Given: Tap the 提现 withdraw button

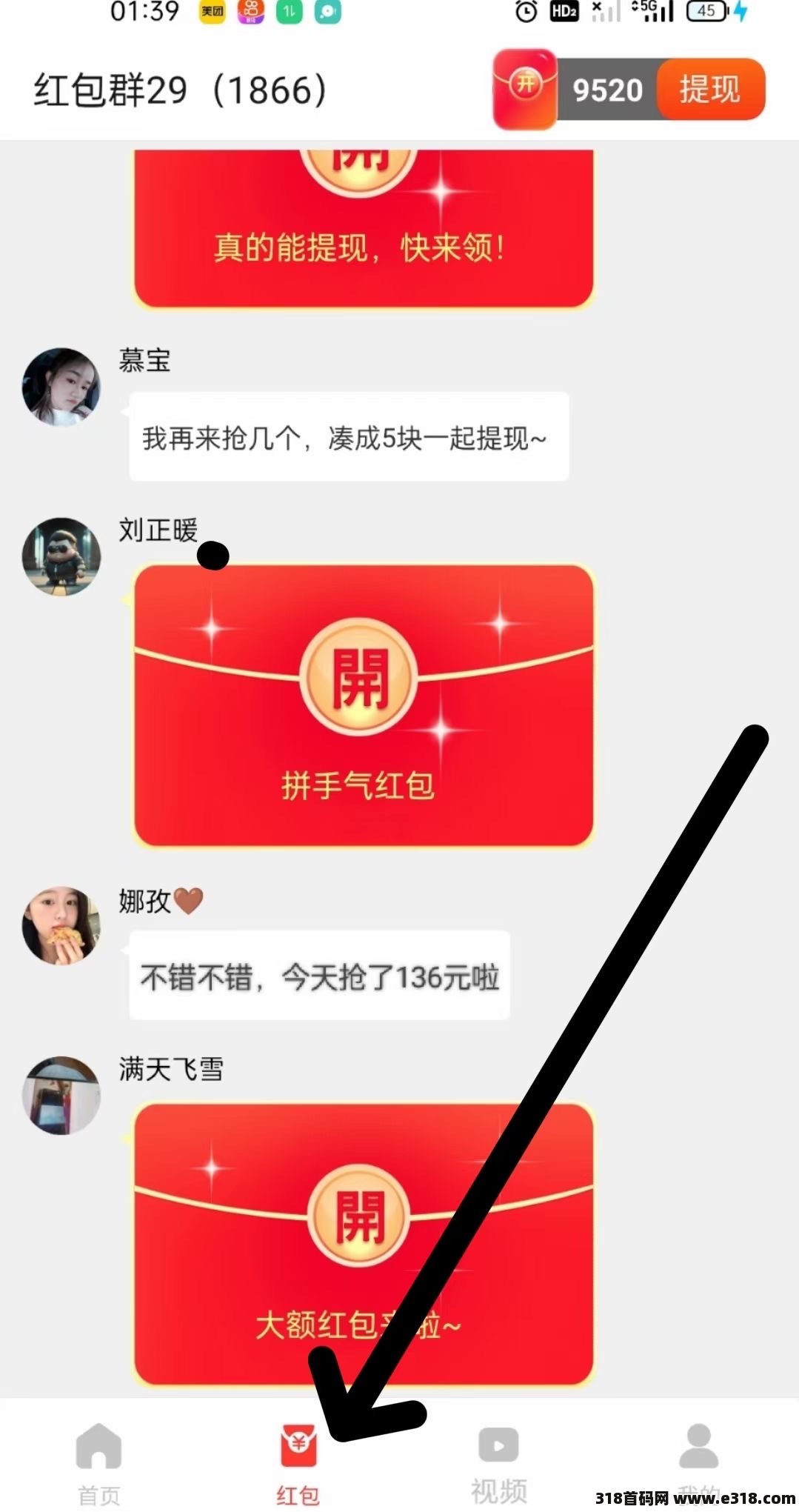Looking at the screenshot, I should [710, 90].
